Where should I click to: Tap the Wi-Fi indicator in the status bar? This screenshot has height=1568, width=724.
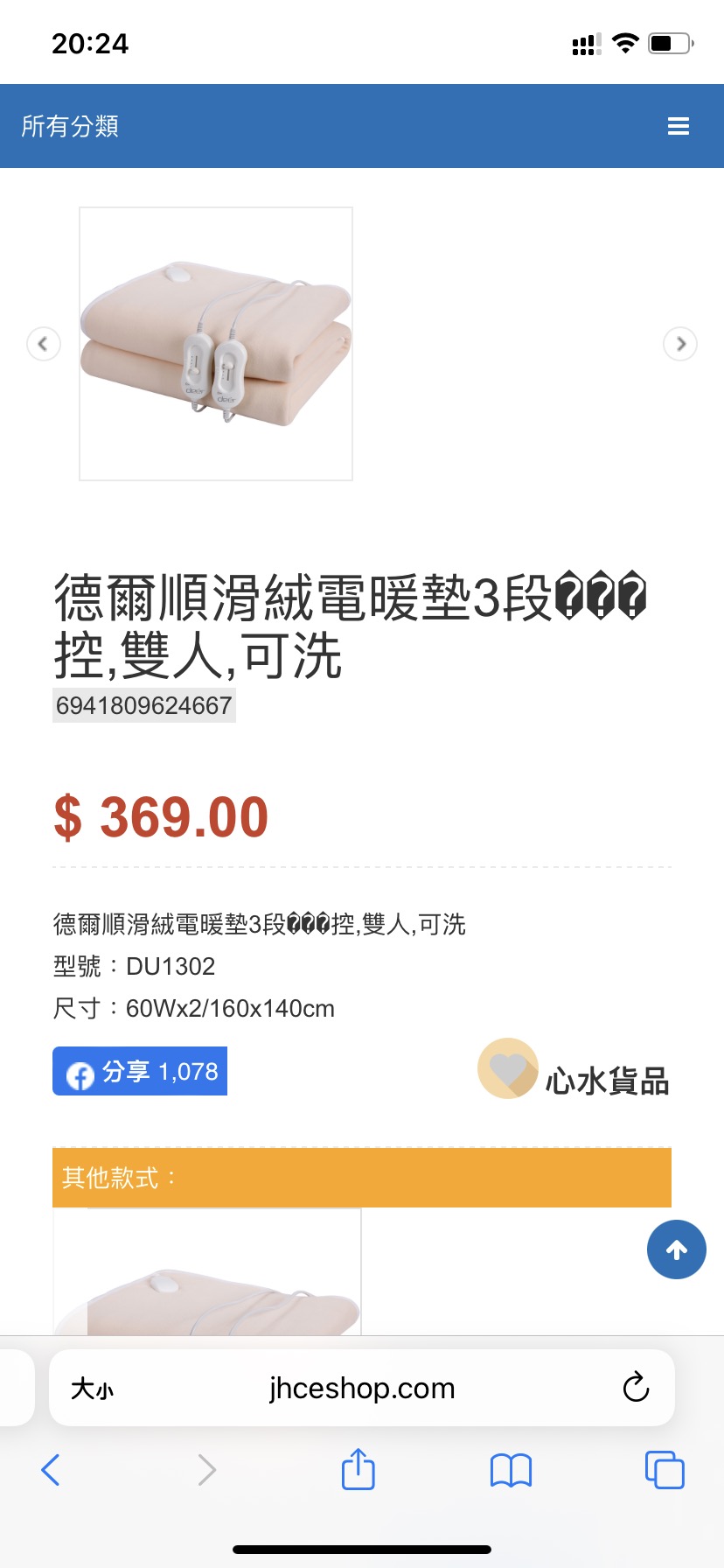tap(624, 41)
